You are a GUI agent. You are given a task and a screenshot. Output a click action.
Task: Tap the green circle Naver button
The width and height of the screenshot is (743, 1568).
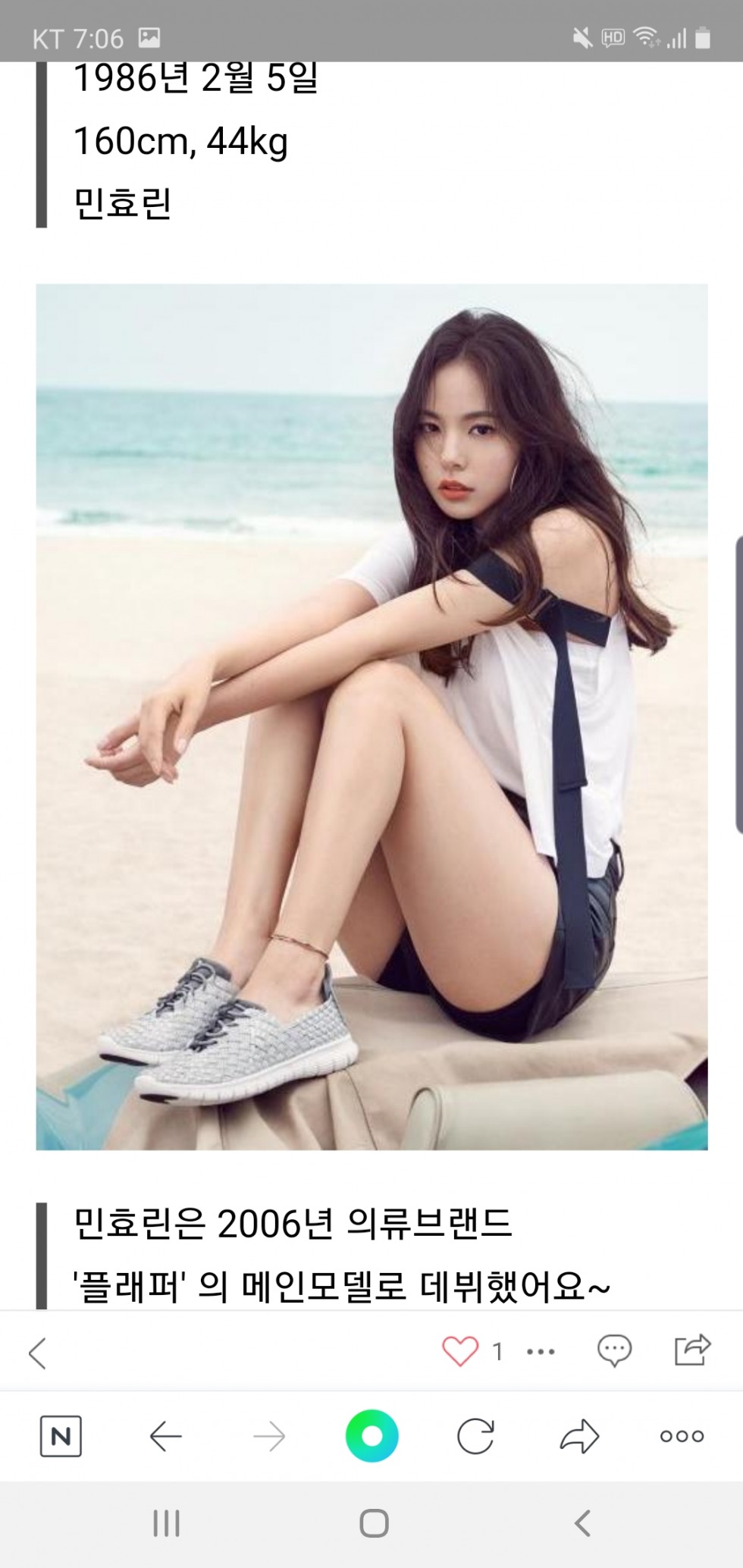[x=371, y=1436]
